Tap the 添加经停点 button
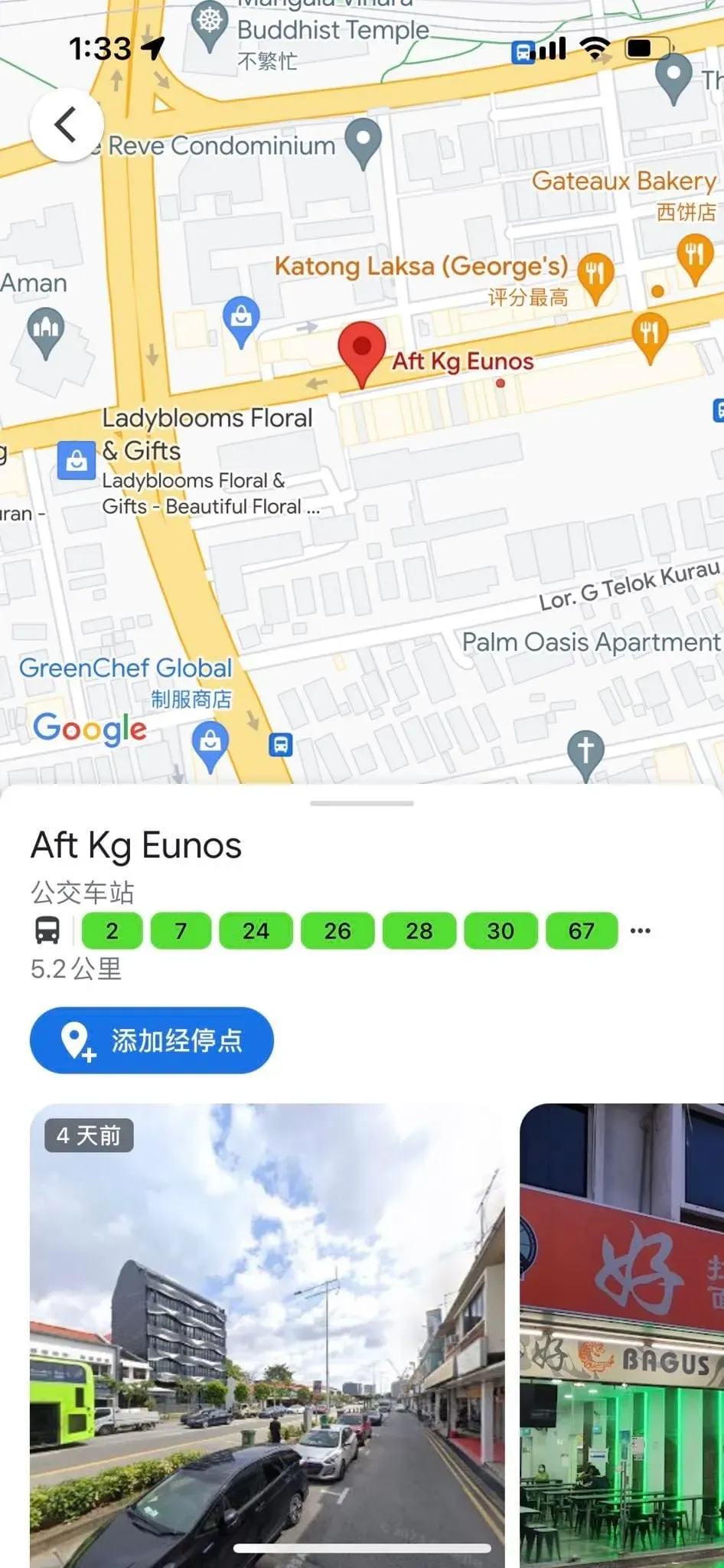Viewport: 724px width, 1568px height. 152,1040
